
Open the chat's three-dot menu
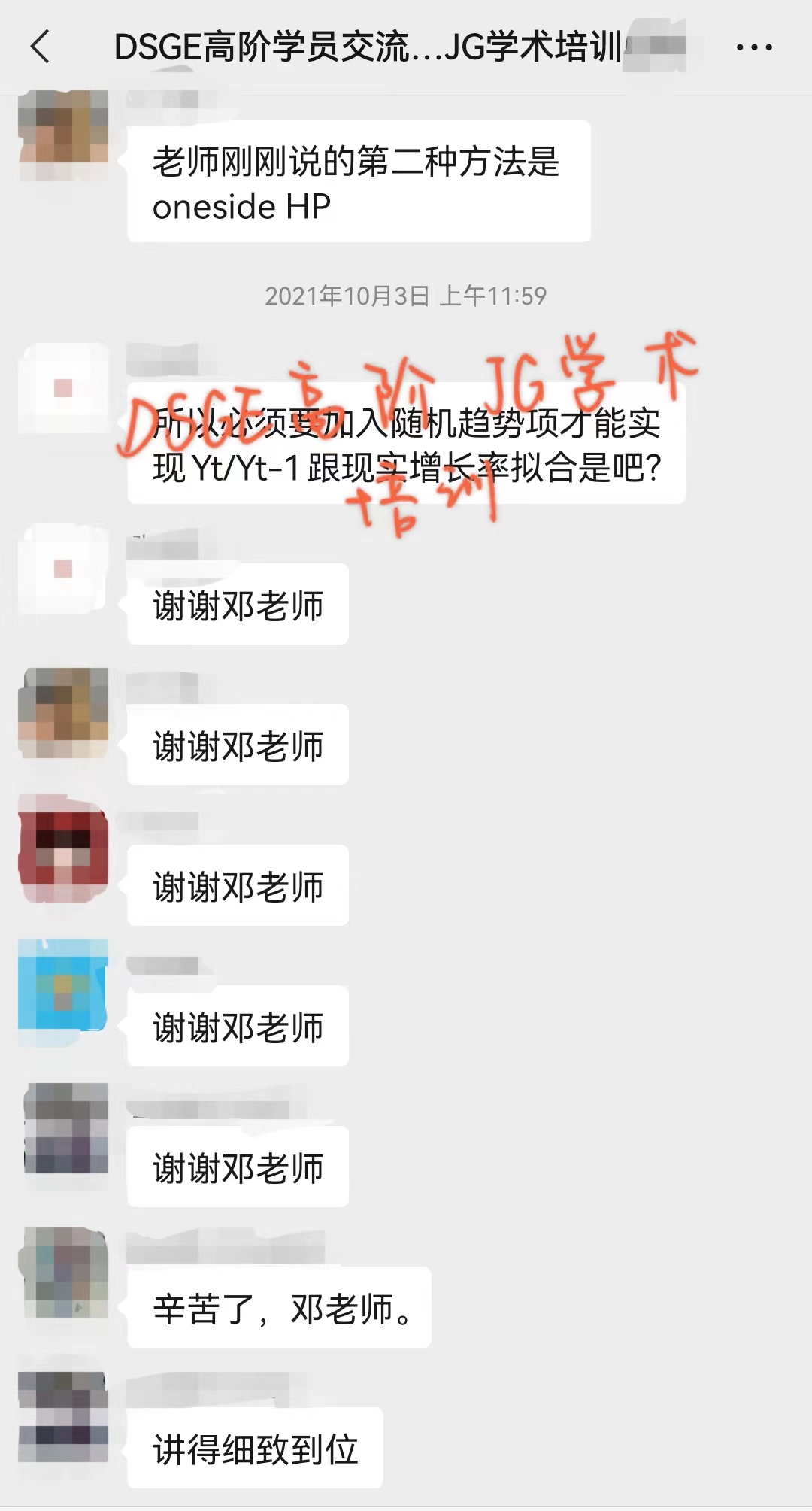point(754,47)
